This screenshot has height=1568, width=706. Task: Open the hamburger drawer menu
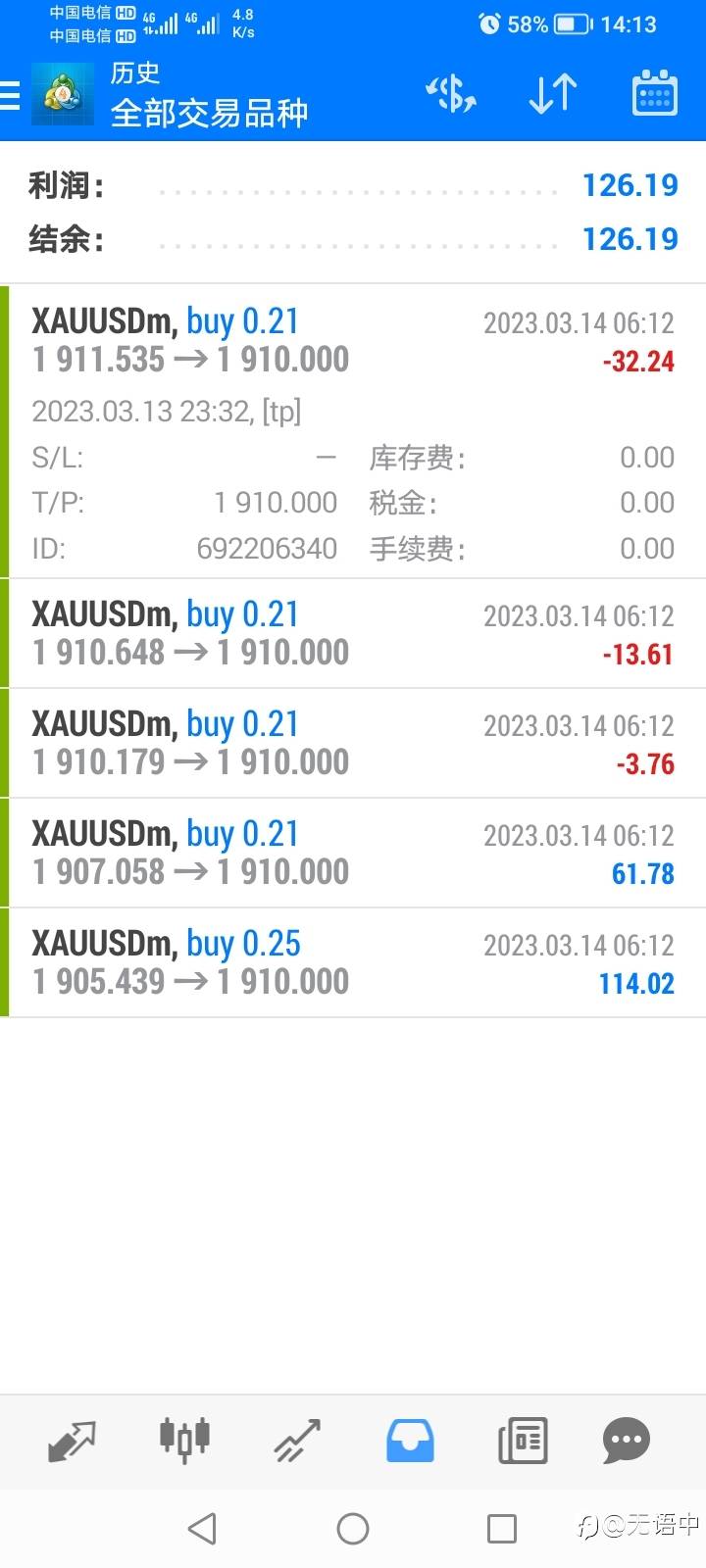click(10, 96)
